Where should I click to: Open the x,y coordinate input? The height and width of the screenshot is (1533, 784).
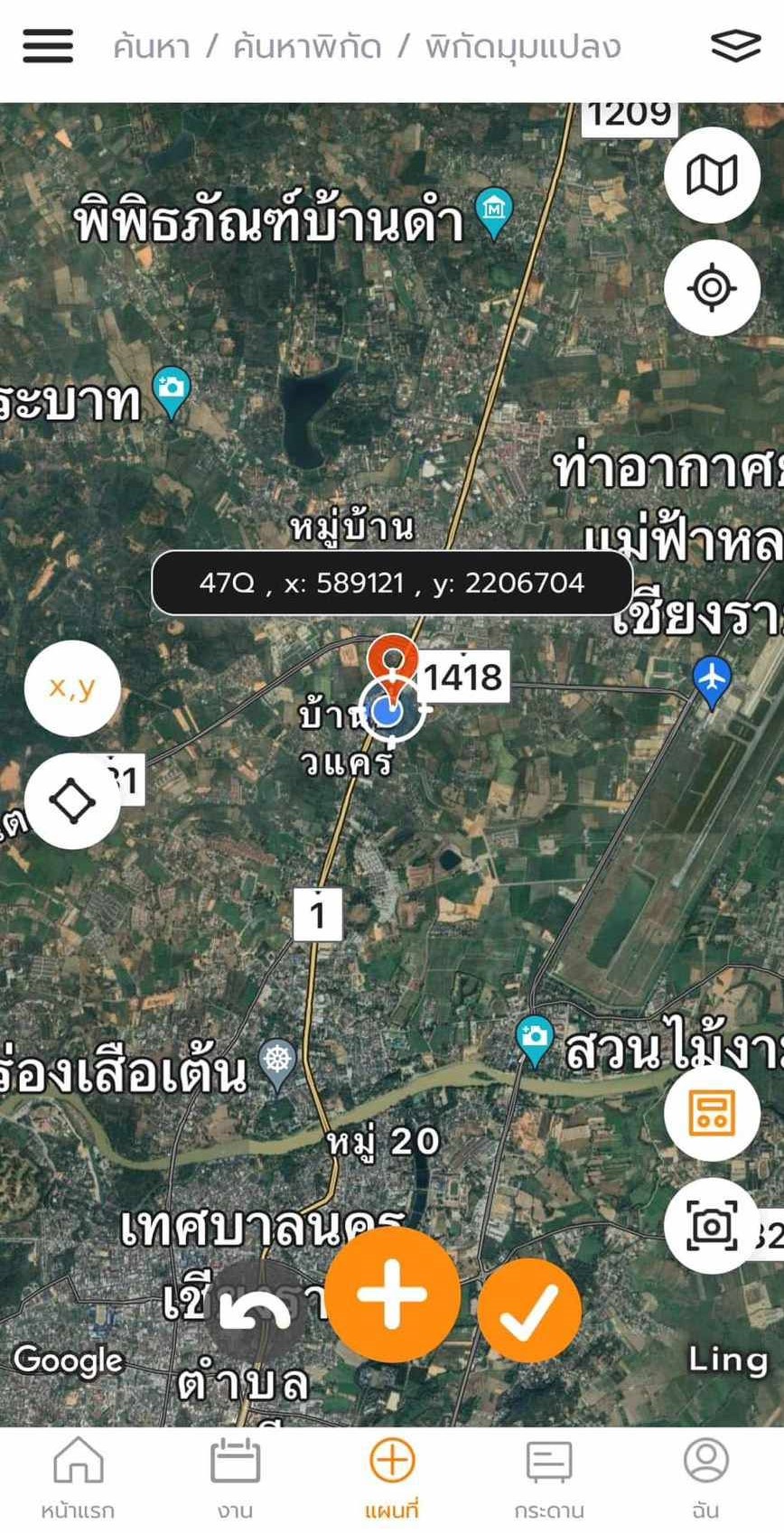[x=72, y=688]
